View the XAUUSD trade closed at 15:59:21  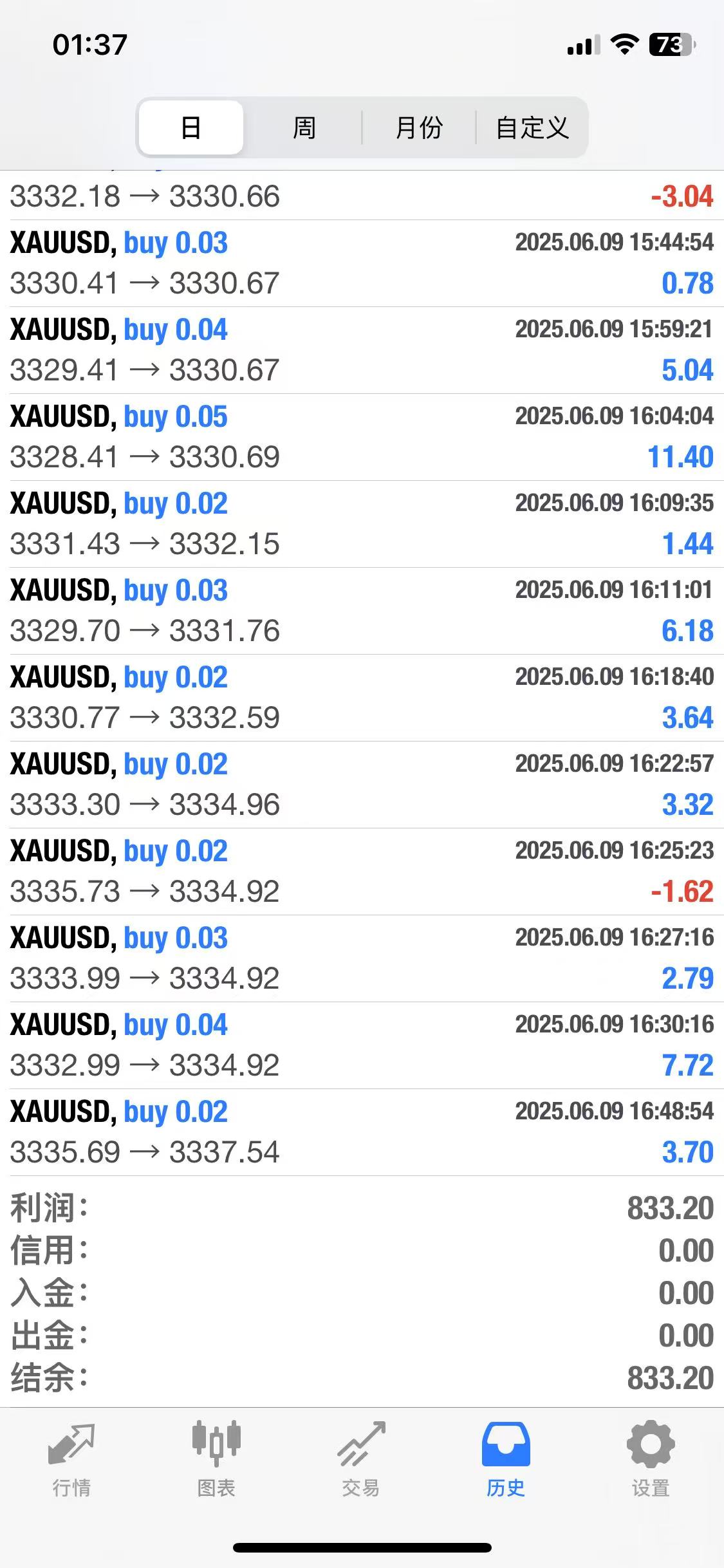coord(362,350)
